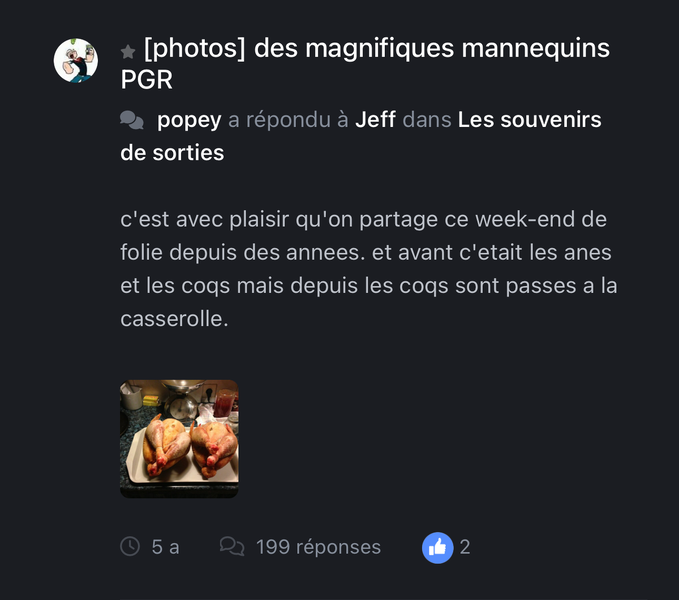This screenshot has height=600, width=679.
Task: Open the 199 réponses link
Action: tap(317, 547)
